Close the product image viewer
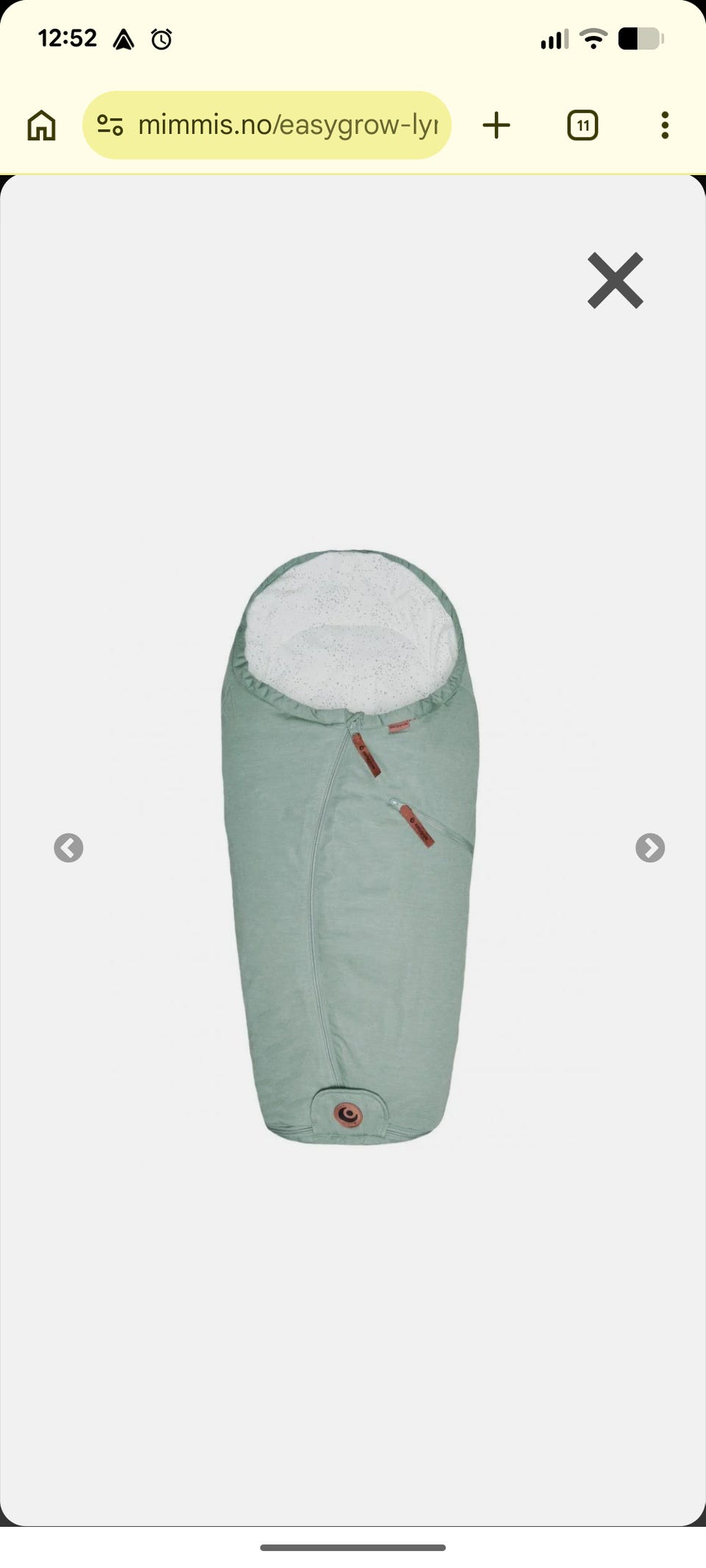The image size is (706, 1568). pos(616,280)
